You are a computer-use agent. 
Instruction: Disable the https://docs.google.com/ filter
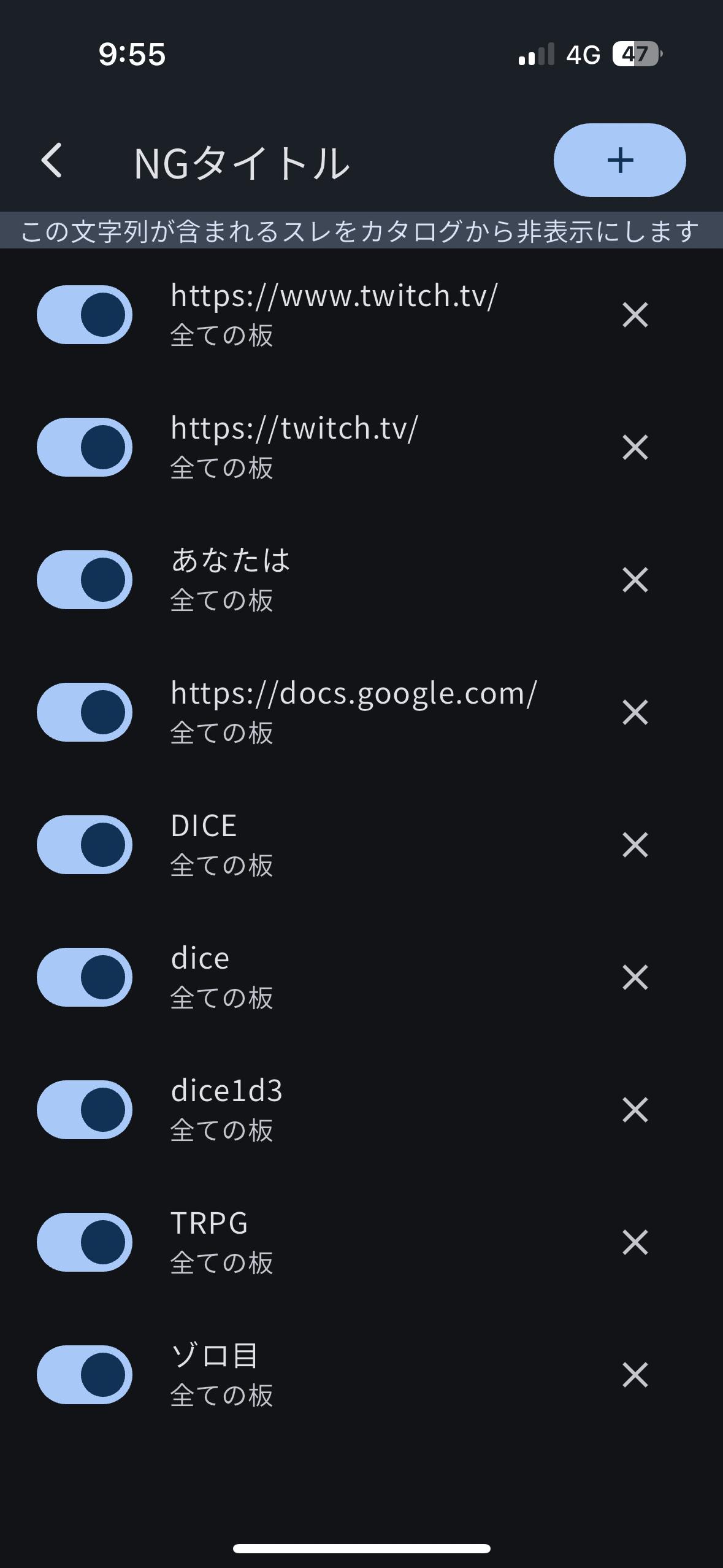click(x=85, y=712)
